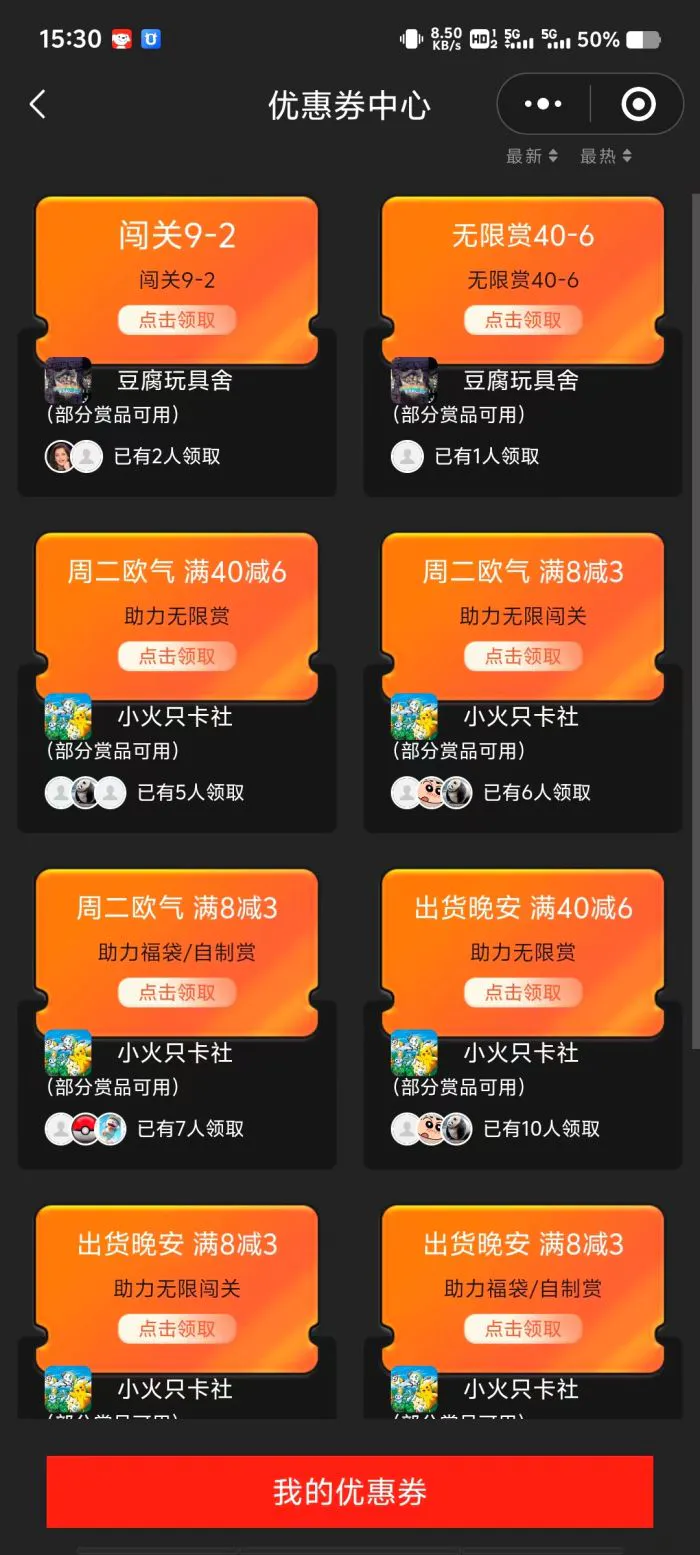700x1555 pixels.
Task: Claim the 闯关9-2 coupon
Action: (x=177, y=320)
